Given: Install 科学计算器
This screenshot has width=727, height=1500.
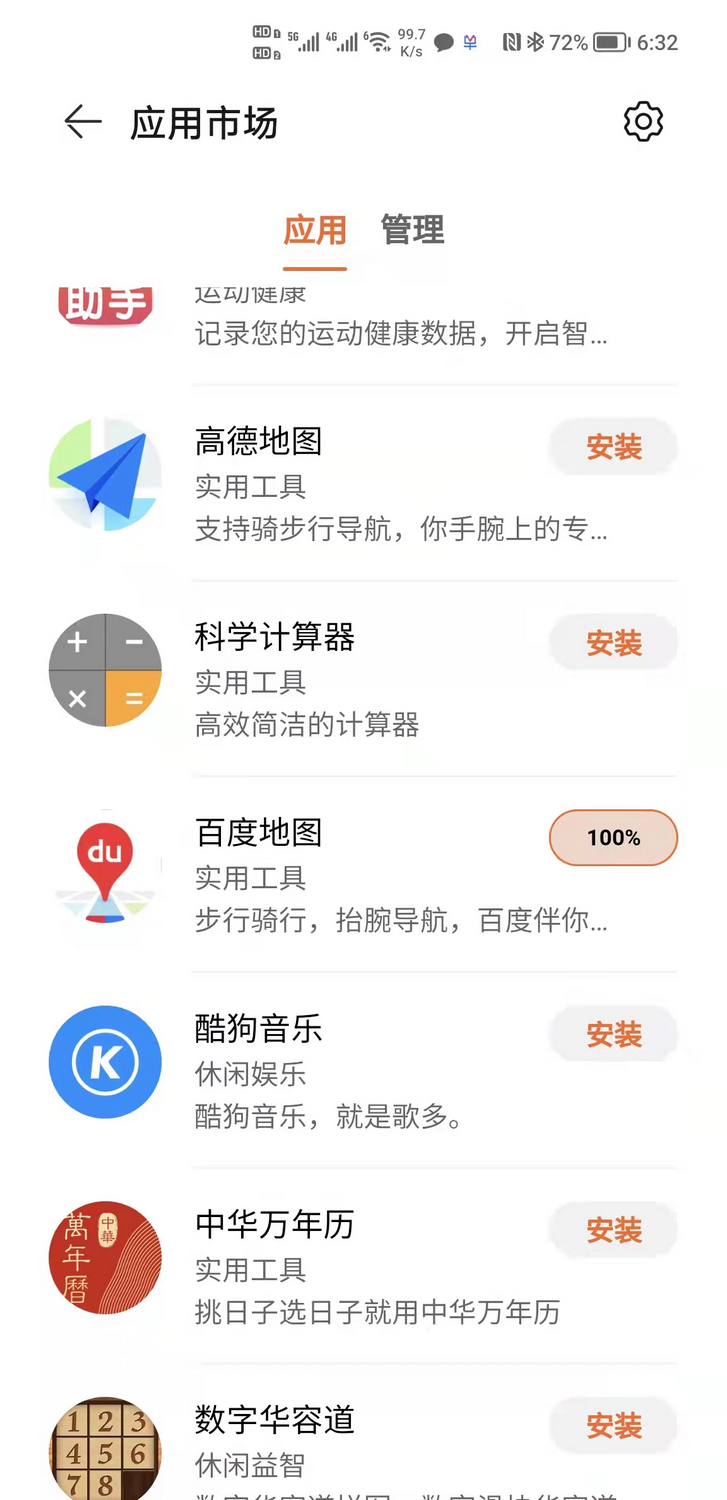Looking at the screenshot, I should coord(613,643).
